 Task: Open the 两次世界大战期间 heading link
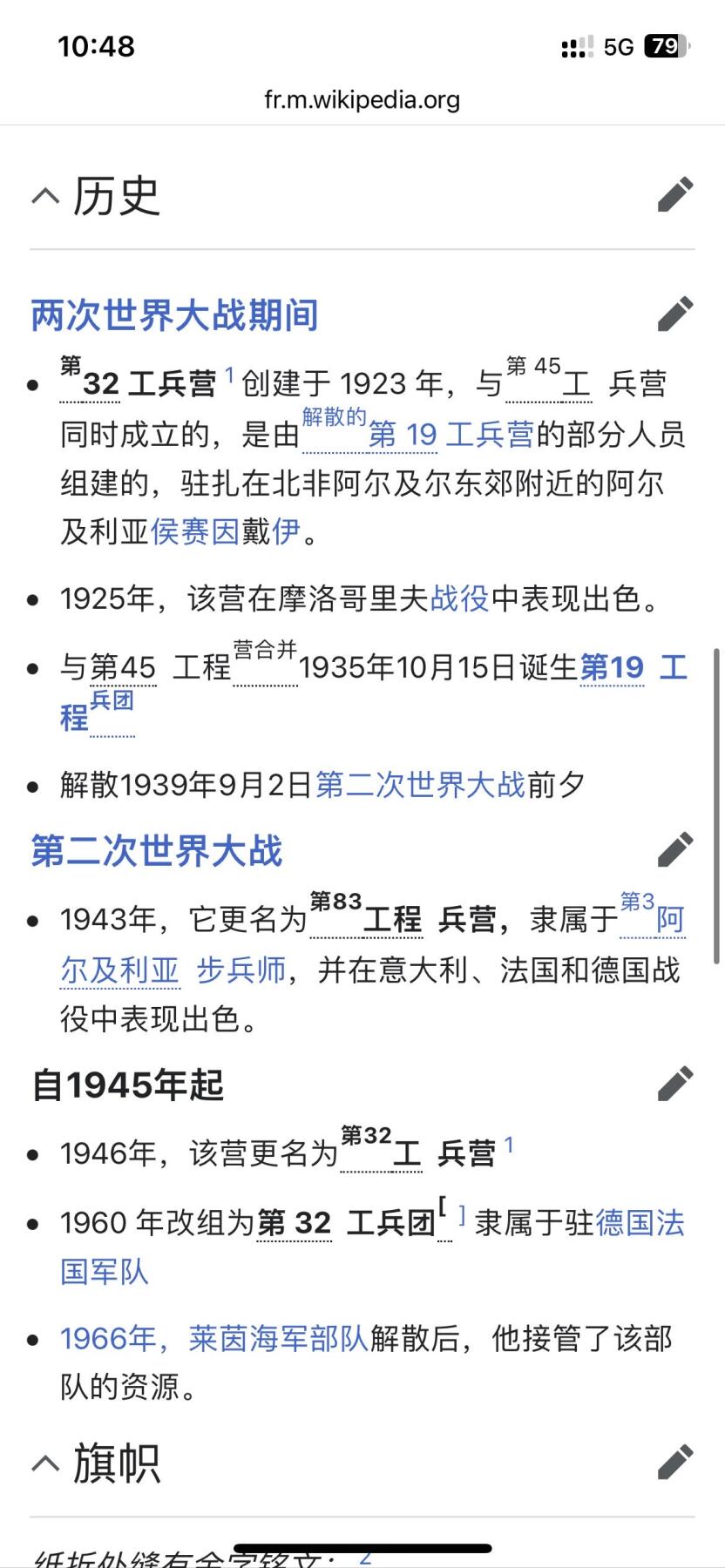[x=174, y=315]
